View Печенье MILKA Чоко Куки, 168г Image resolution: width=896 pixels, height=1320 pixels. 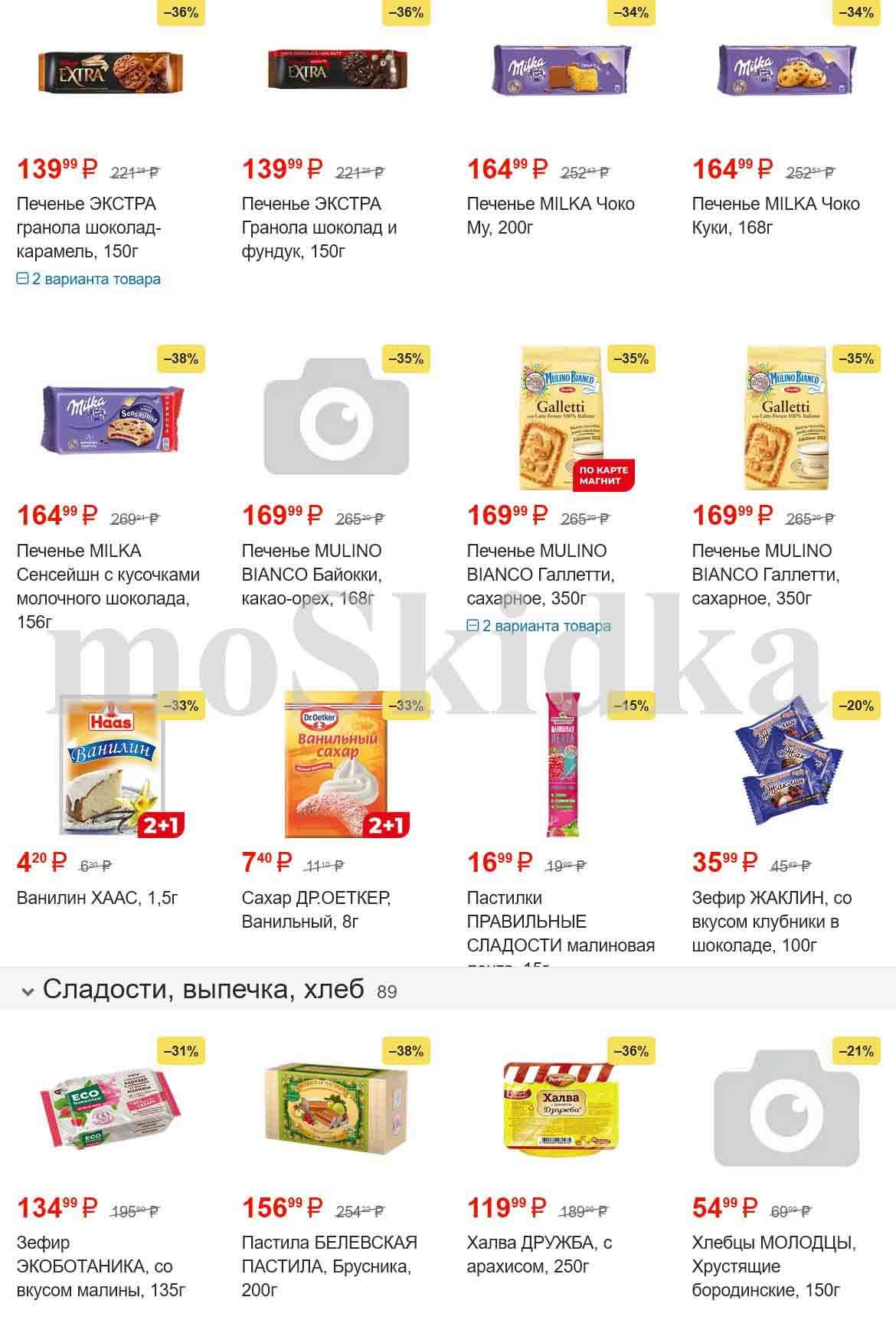pos(775,215)
